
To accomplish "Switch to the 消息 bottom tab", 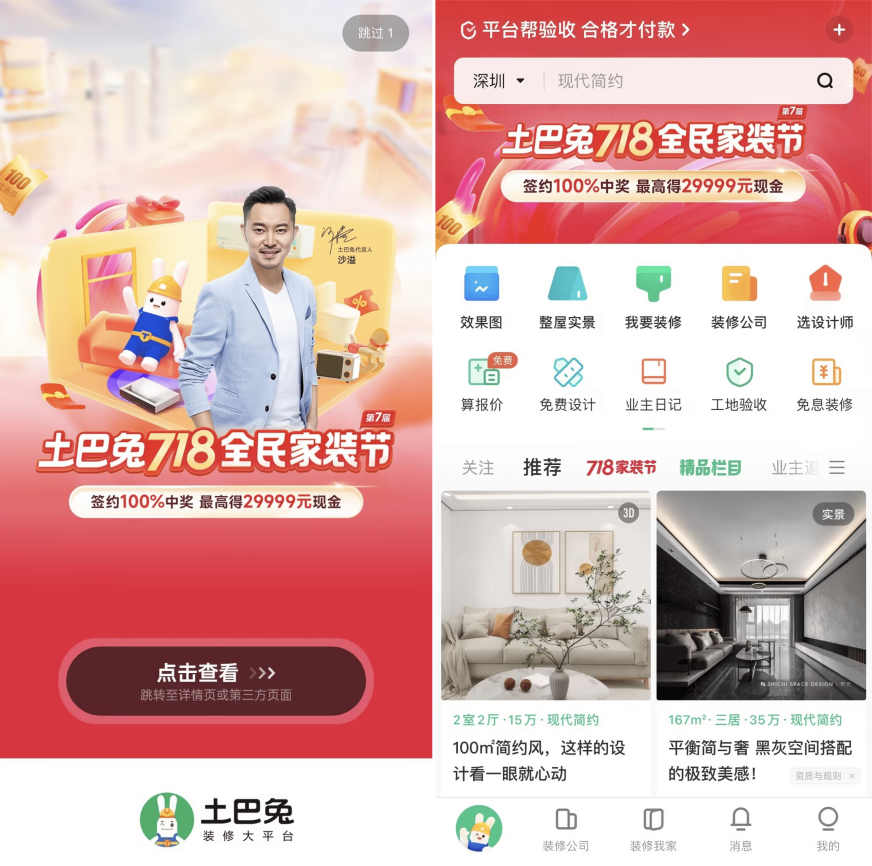I will point(740,829).
